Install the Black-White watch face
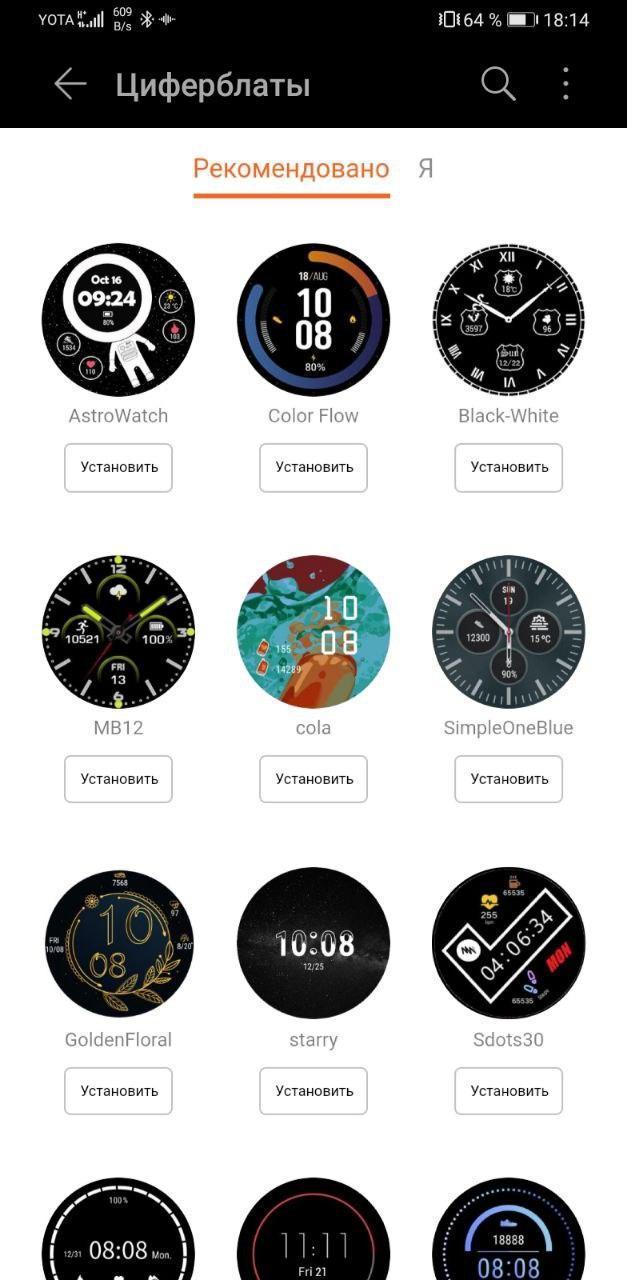This screenshot has width=627, height=1280. coord(508,467)
